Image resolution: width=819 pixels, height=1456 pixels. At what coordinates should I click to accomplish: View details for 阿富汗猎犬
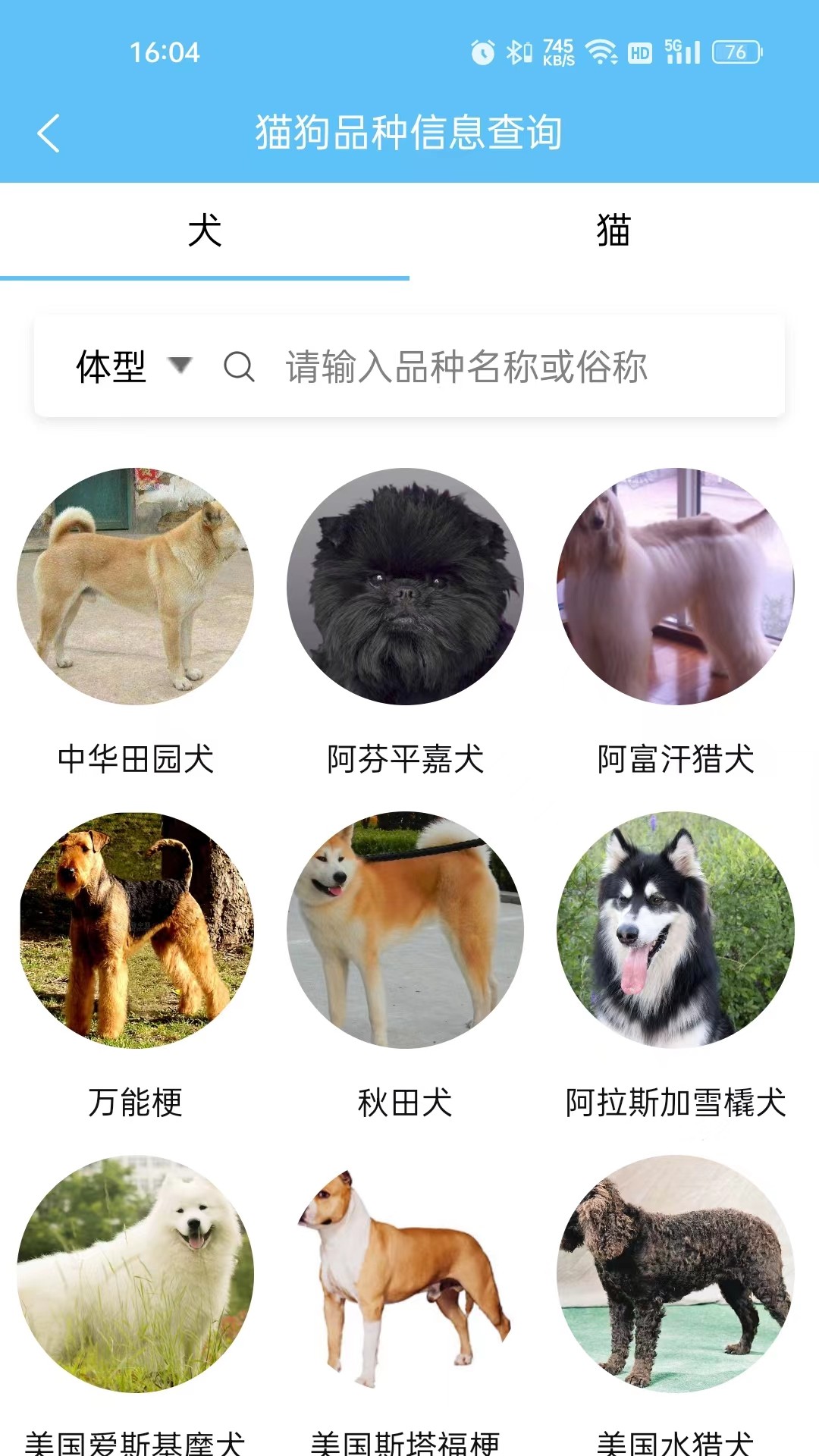[675, 587]
